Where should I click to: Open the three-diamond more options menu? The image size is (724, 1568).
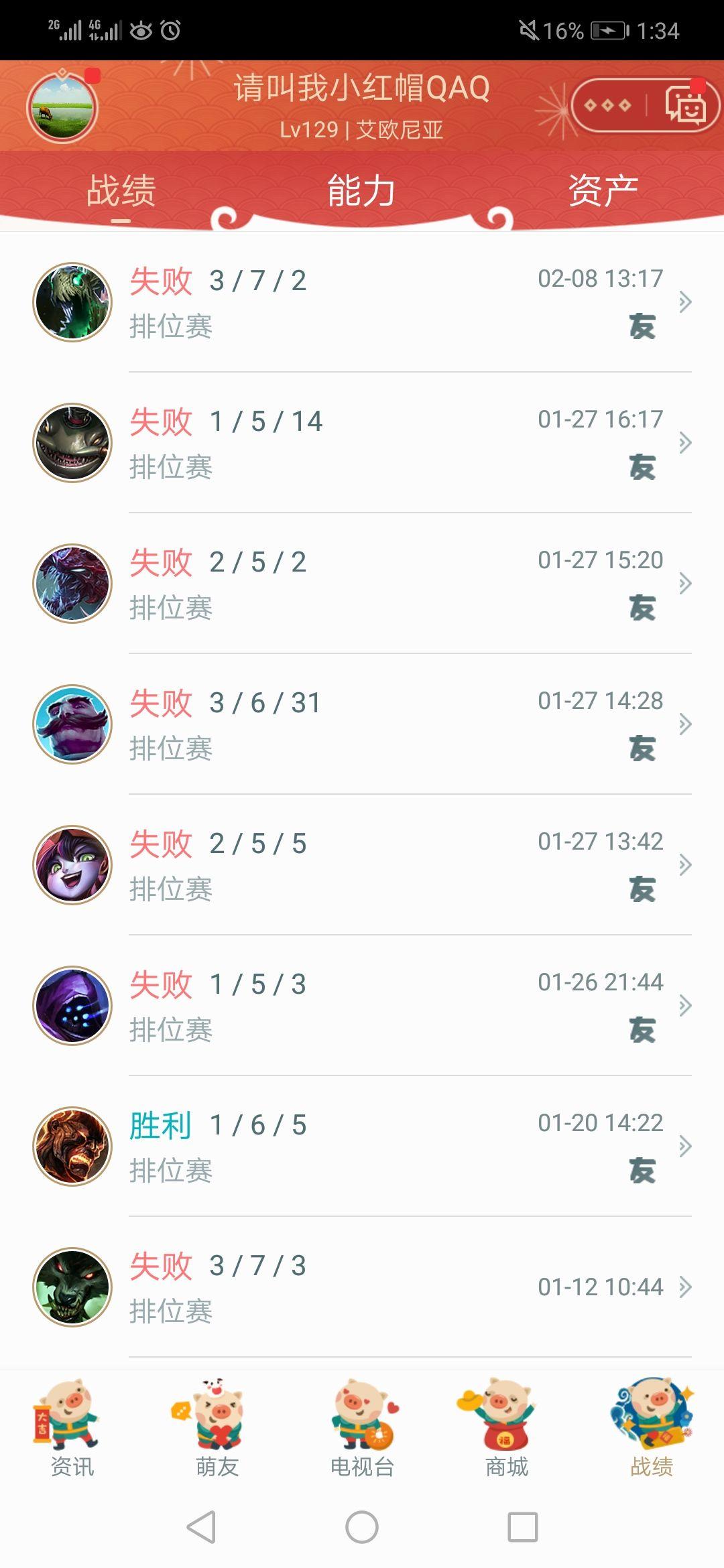pos(608,105)
